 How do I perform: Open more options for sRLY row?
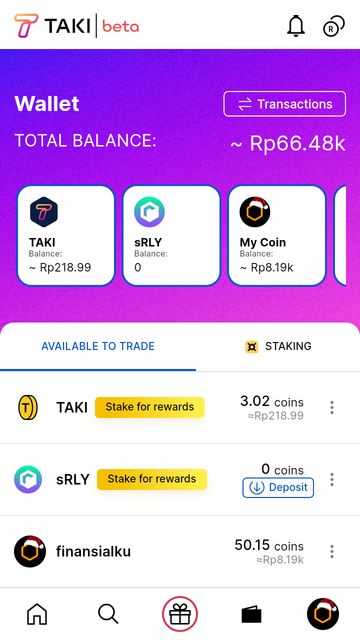coord(332,479)
